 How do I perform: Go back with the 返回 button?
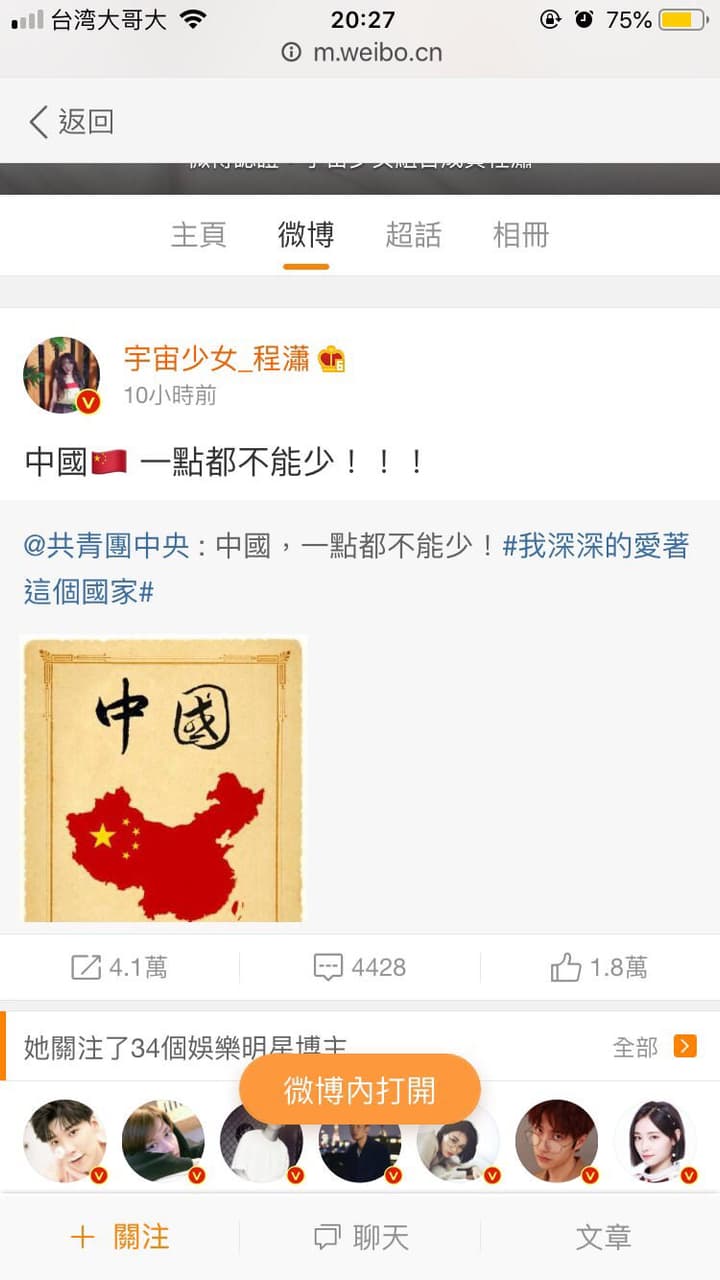click(71, 122)
